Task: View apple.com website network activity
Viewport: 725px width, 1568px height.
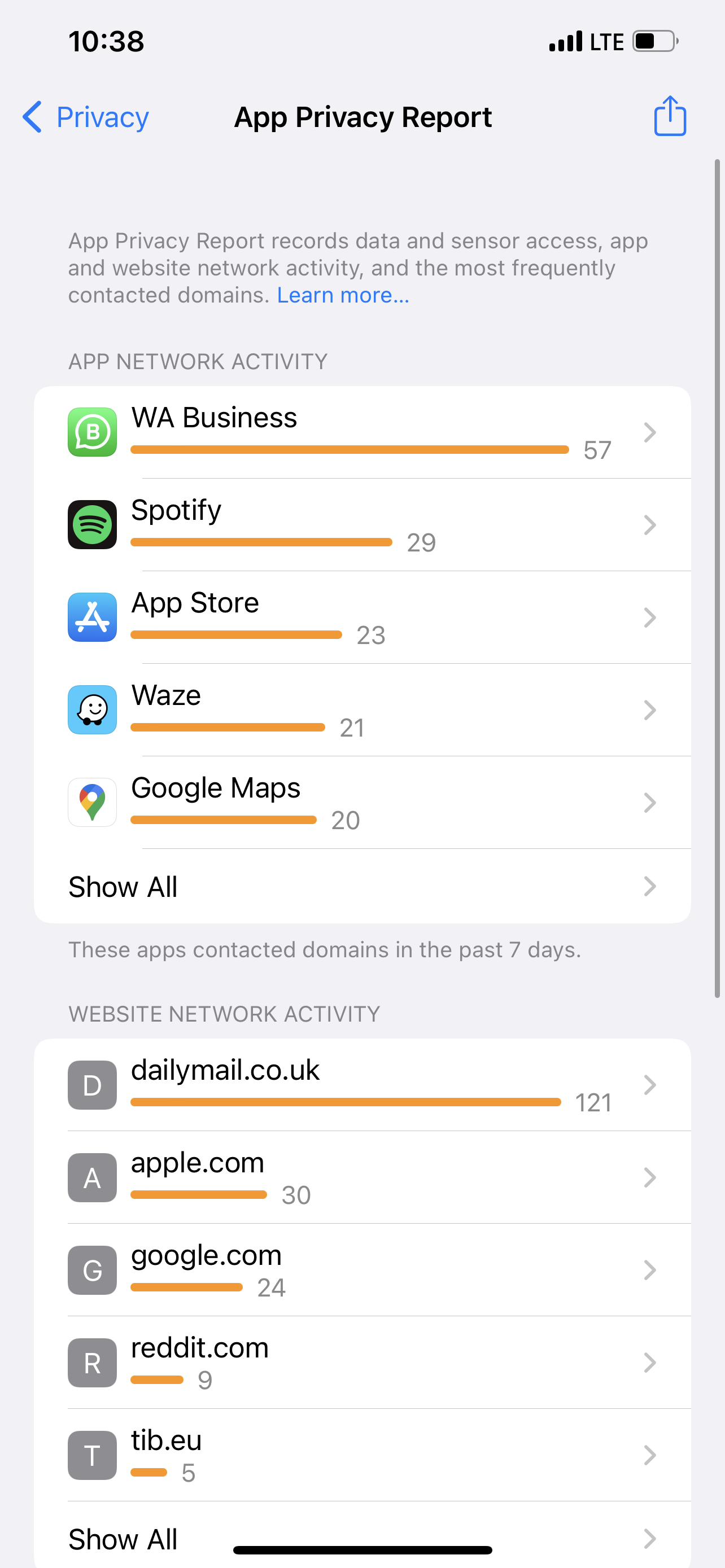Action: [x=362, y=1177]
